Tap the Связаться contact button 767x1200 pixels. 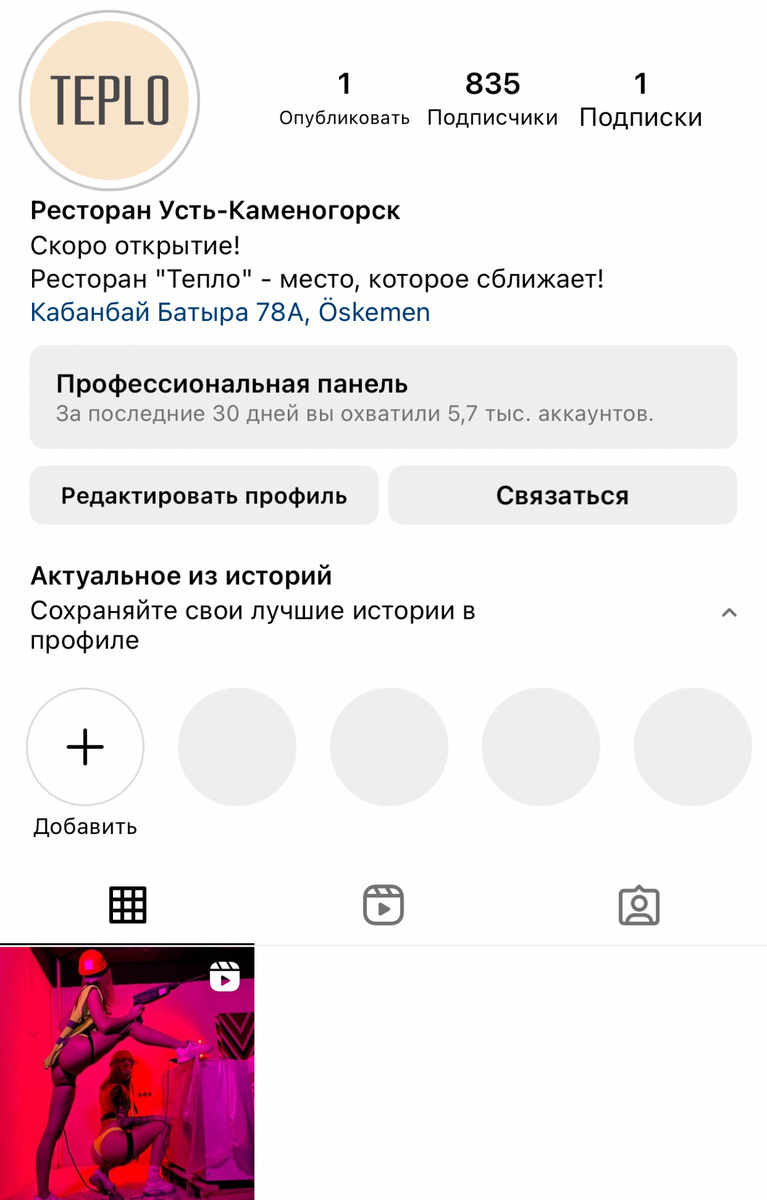point(562,495)
